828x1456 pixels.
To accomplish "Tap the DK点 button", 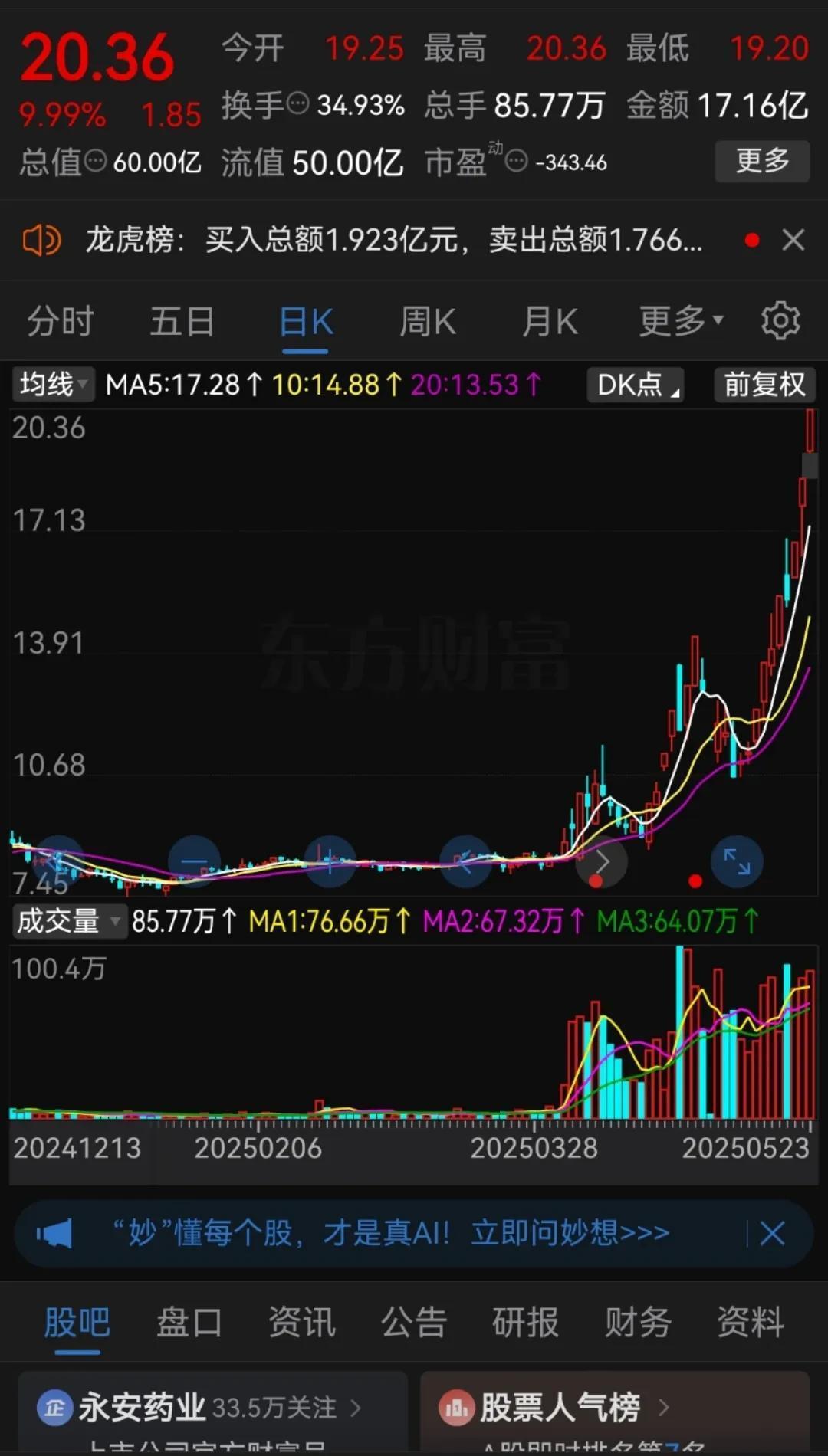I will point(636,384).
